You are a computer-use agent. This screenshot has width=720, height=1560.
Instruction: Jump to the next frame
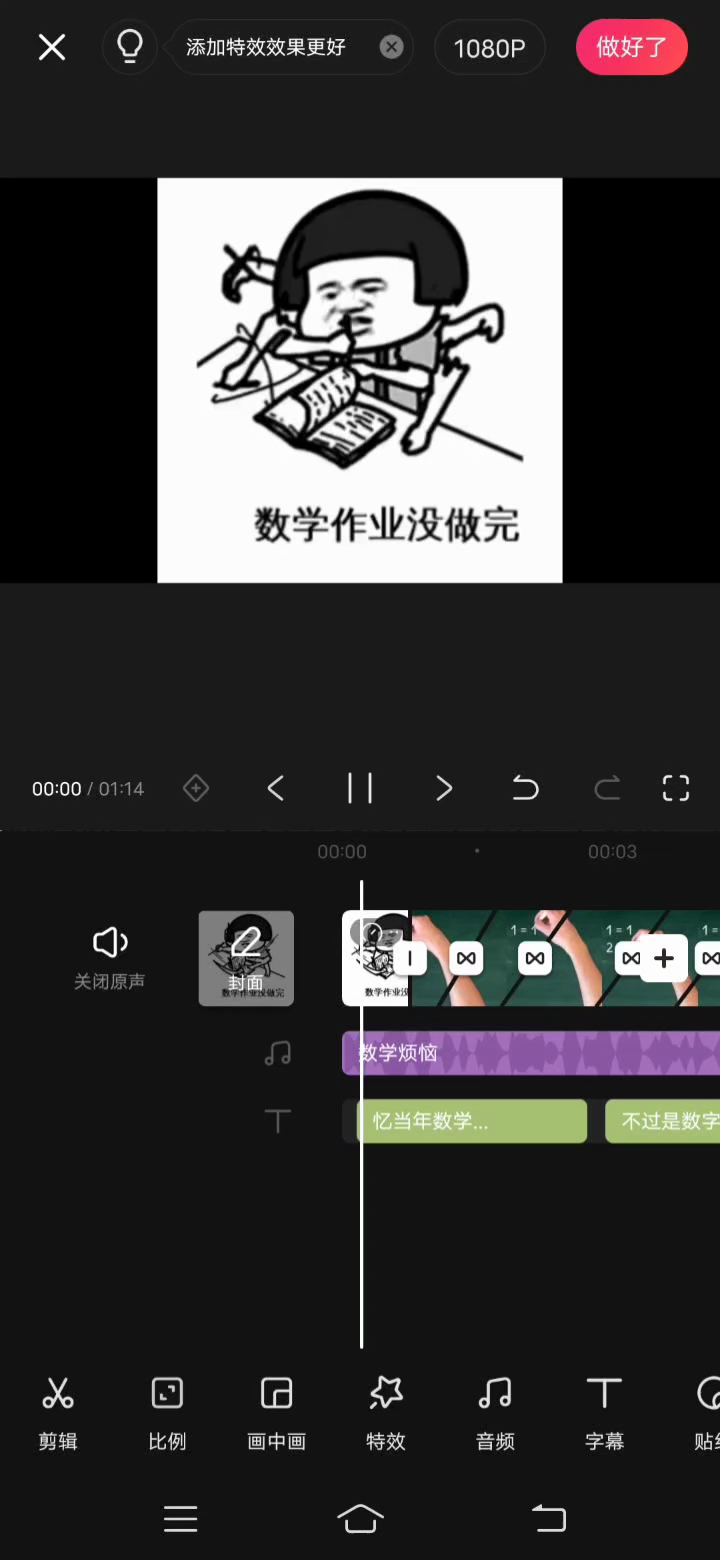click(444, 789)
